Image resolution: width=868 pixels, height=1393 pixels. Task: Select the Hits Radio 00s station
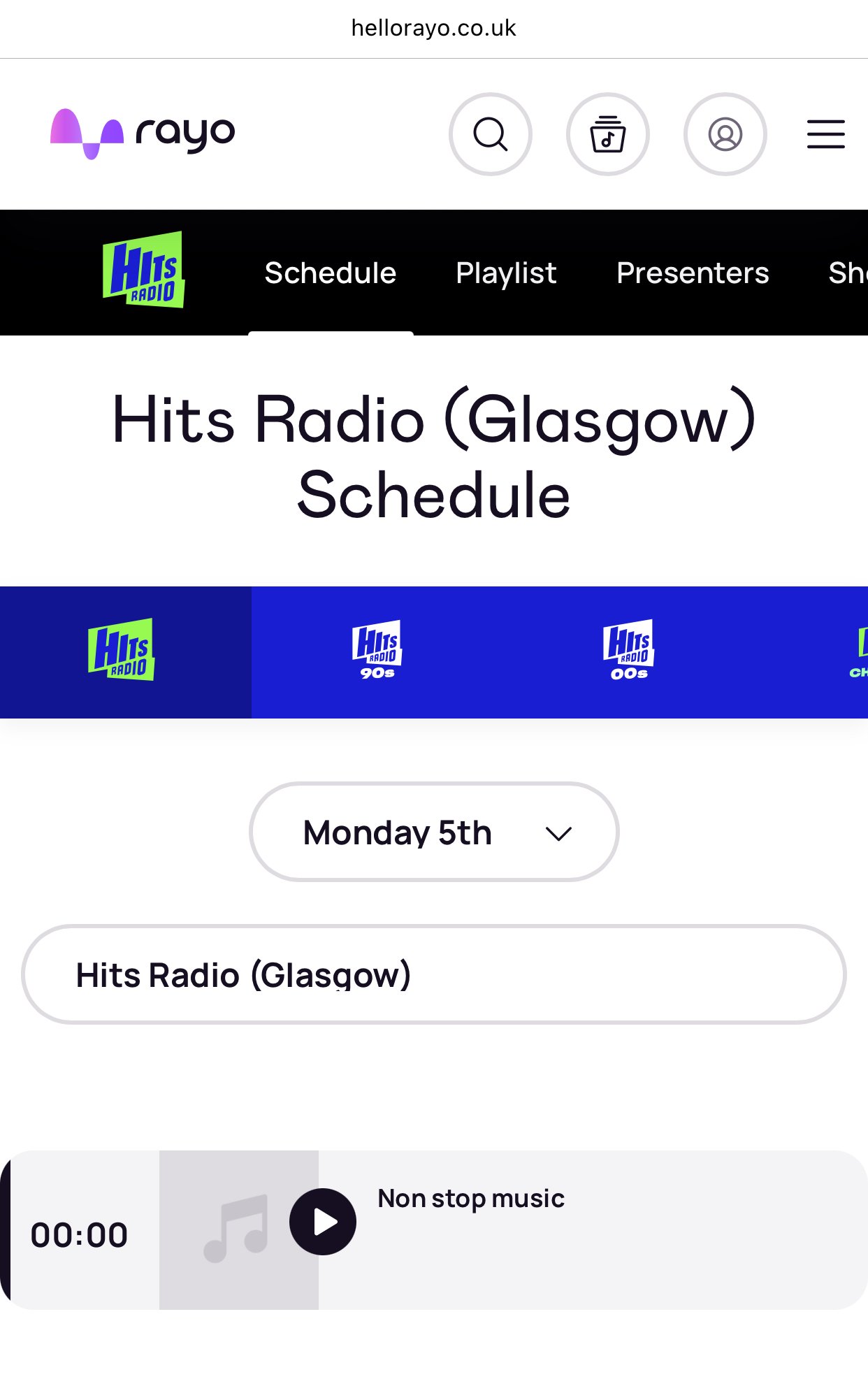(629, 651)
